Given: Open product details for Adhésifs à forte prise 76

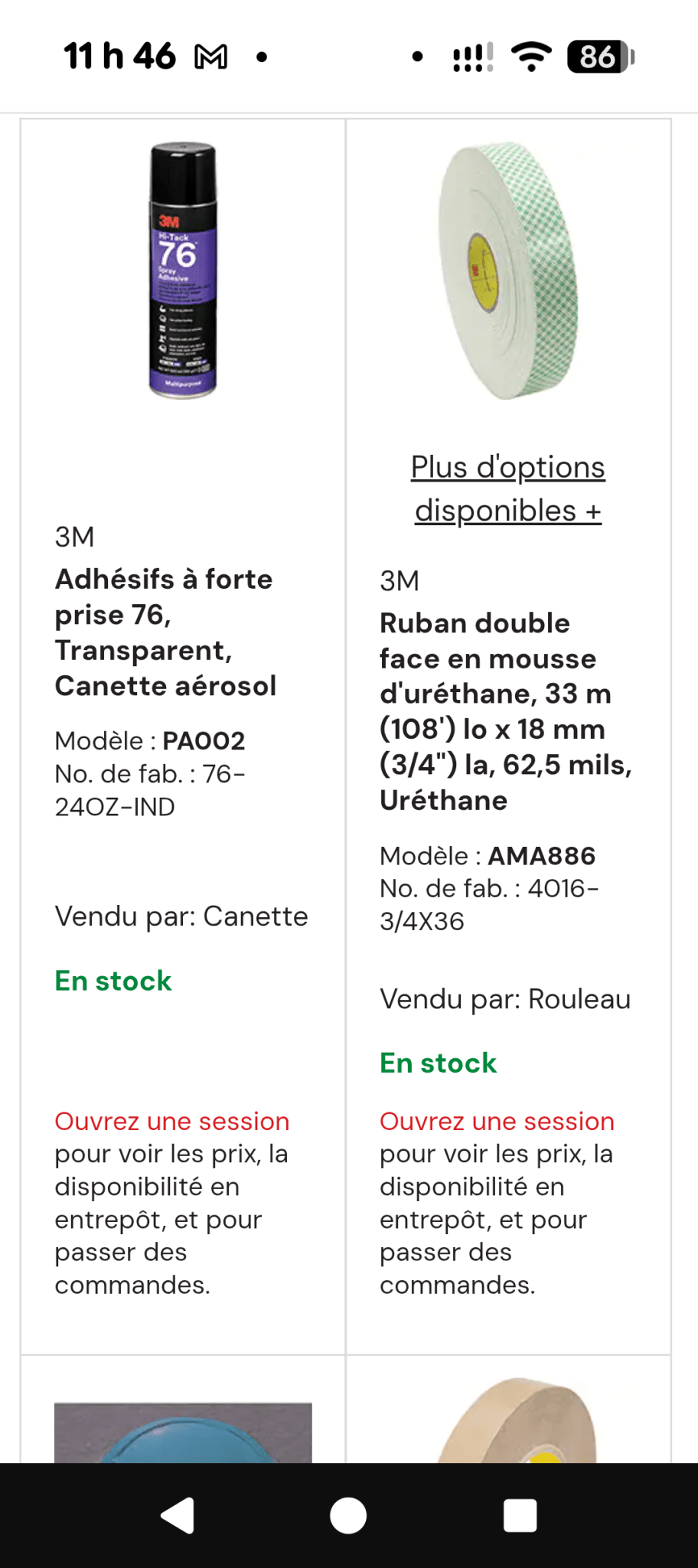Looking at the screenshot, I should click(164, 632).
